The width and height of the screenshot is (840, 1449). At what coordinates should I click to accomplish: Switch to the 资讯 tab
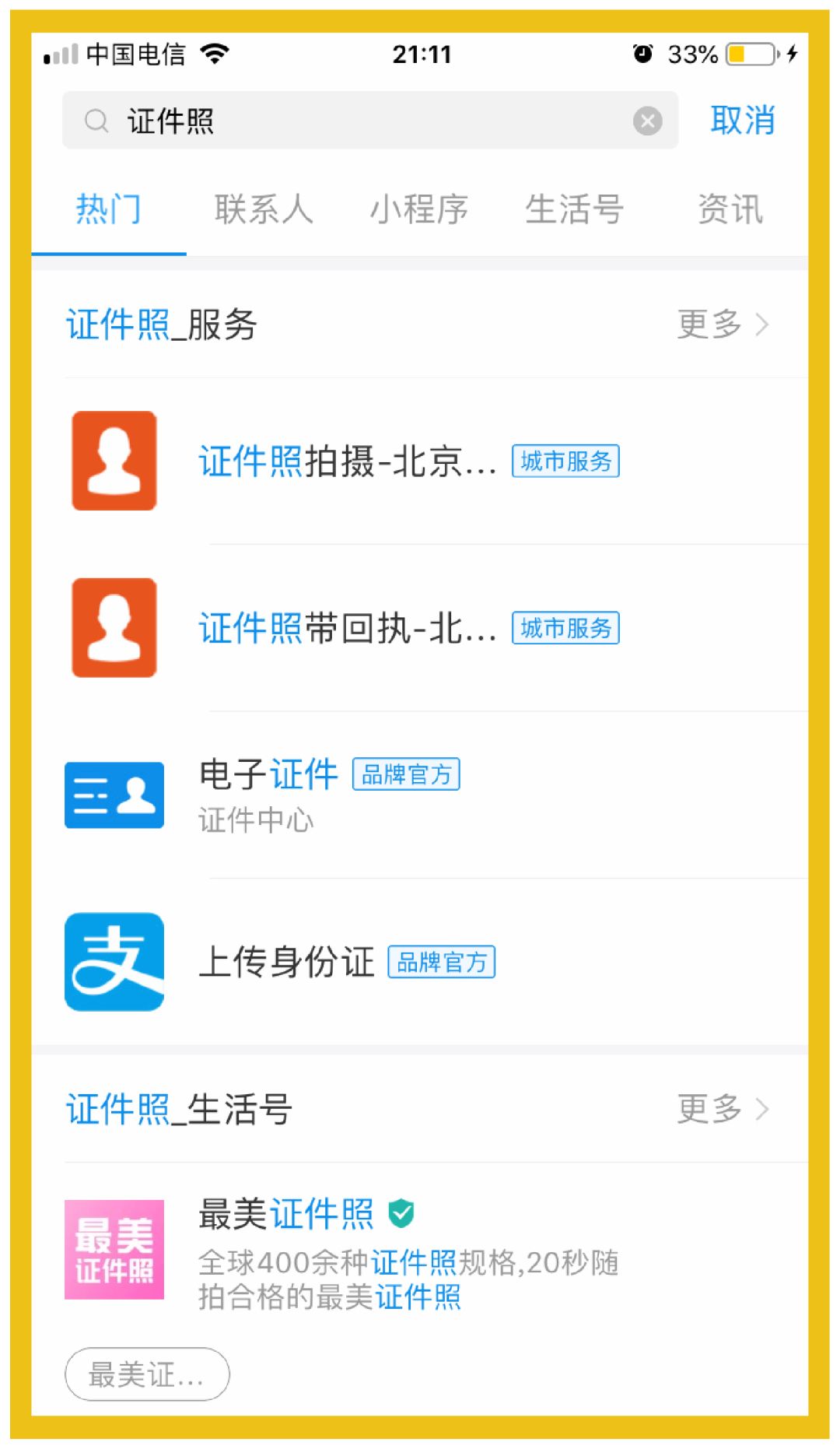[729, 209]
